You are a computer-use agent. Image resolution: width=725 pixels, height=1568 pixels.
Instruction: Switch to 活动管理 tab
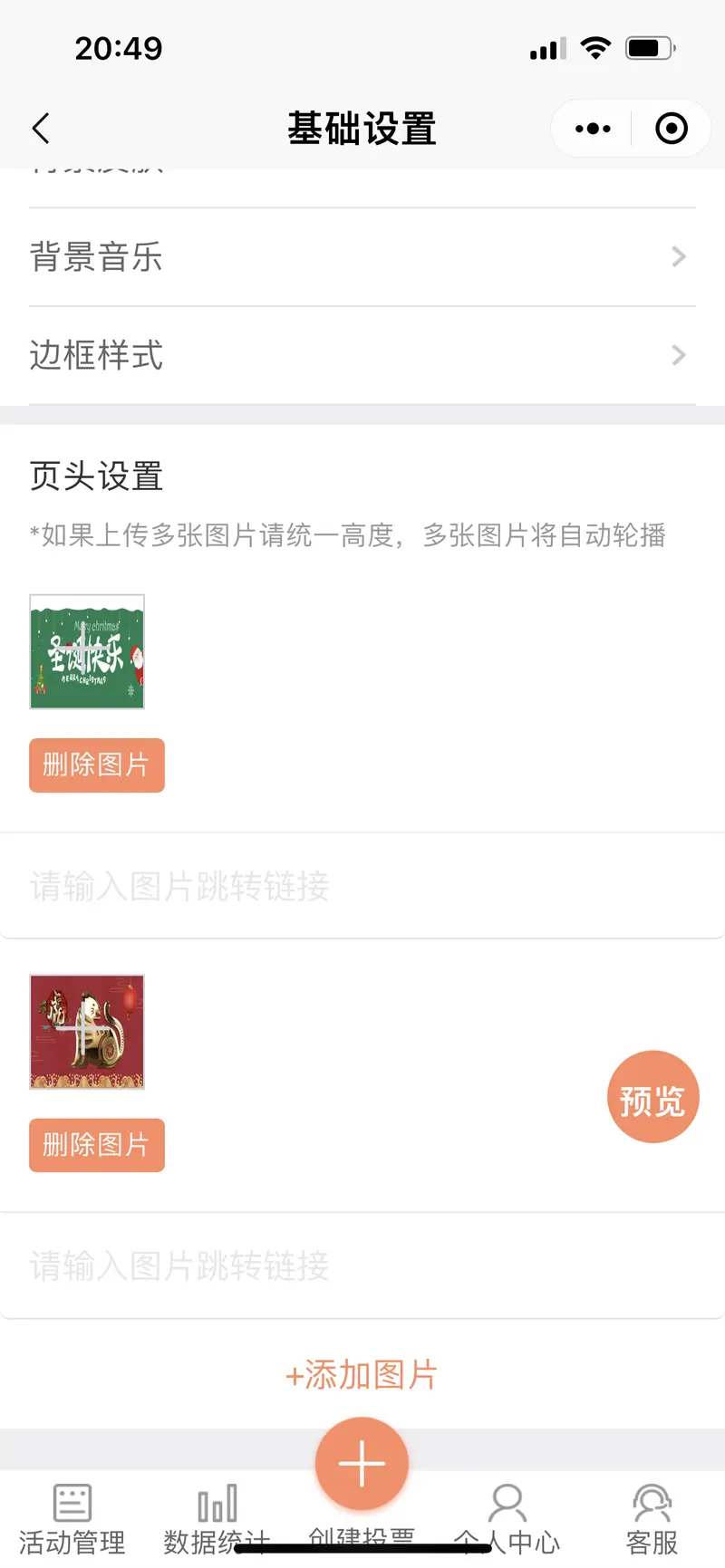(72, 1519)
